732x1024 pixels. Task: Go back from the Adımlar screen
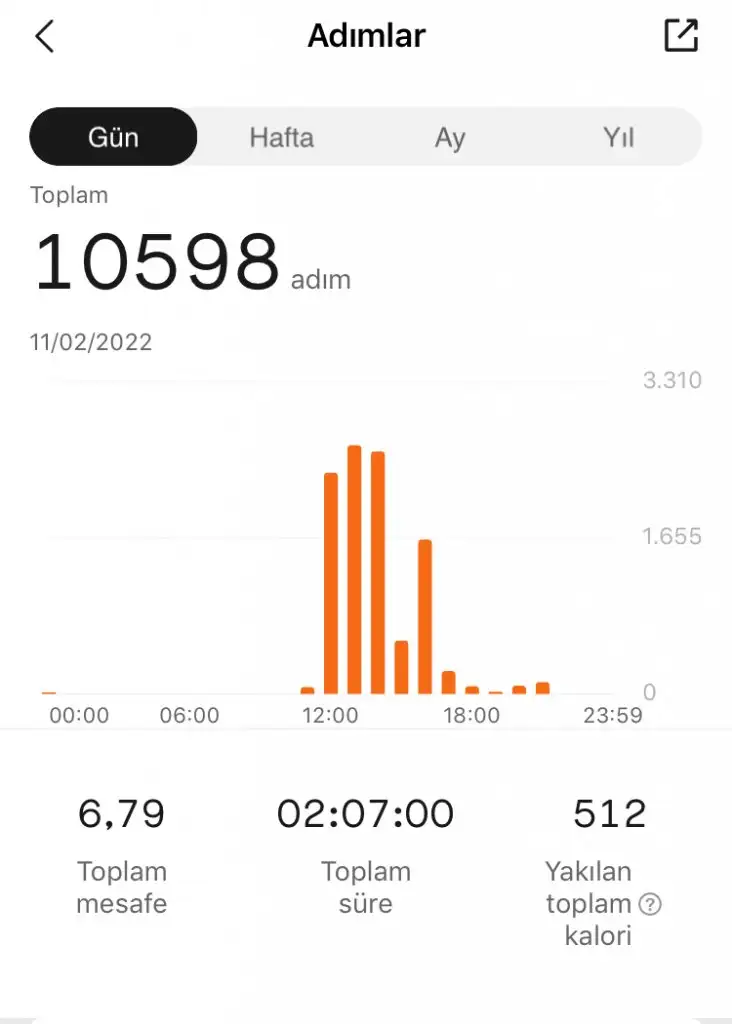[44, 37]
